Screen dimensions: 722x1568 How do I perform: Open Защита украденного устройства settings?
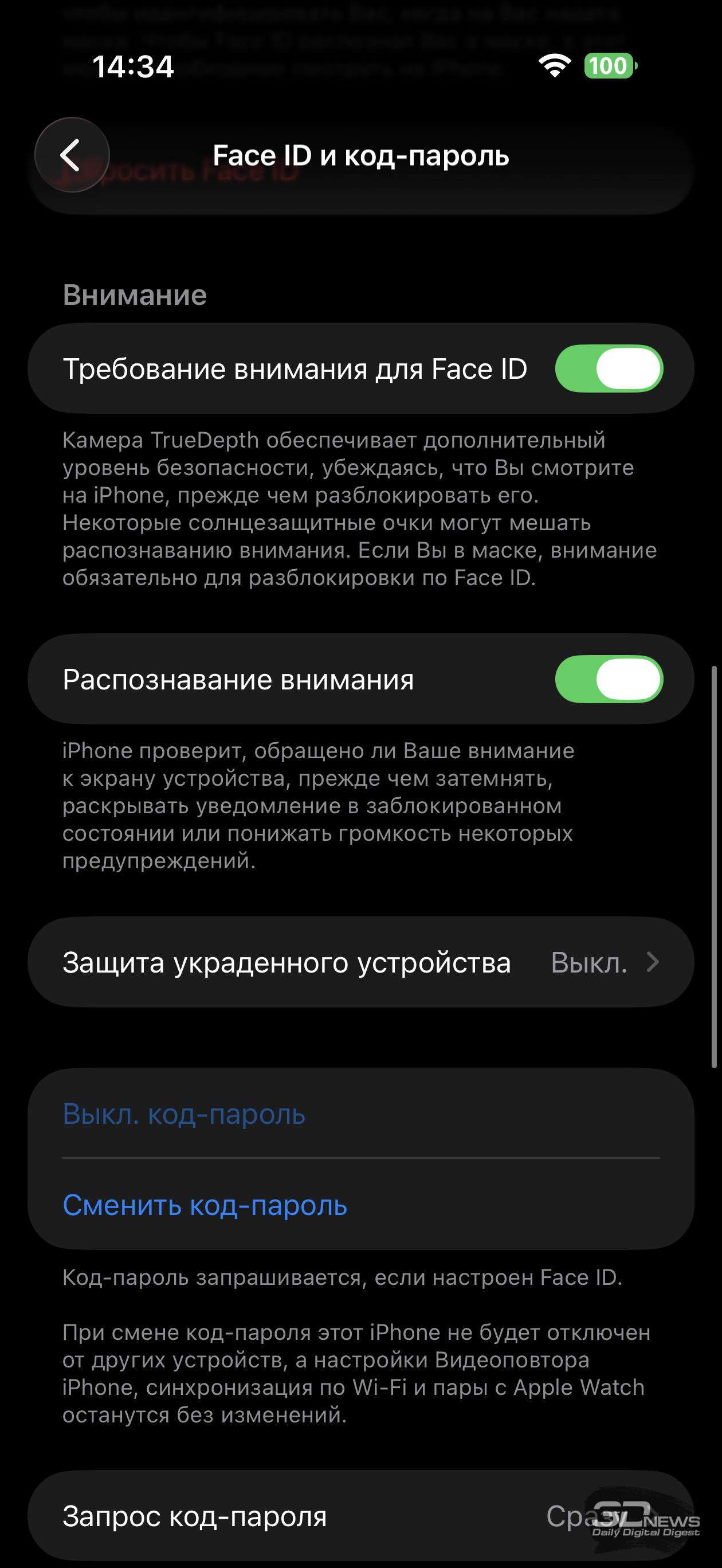360,962
